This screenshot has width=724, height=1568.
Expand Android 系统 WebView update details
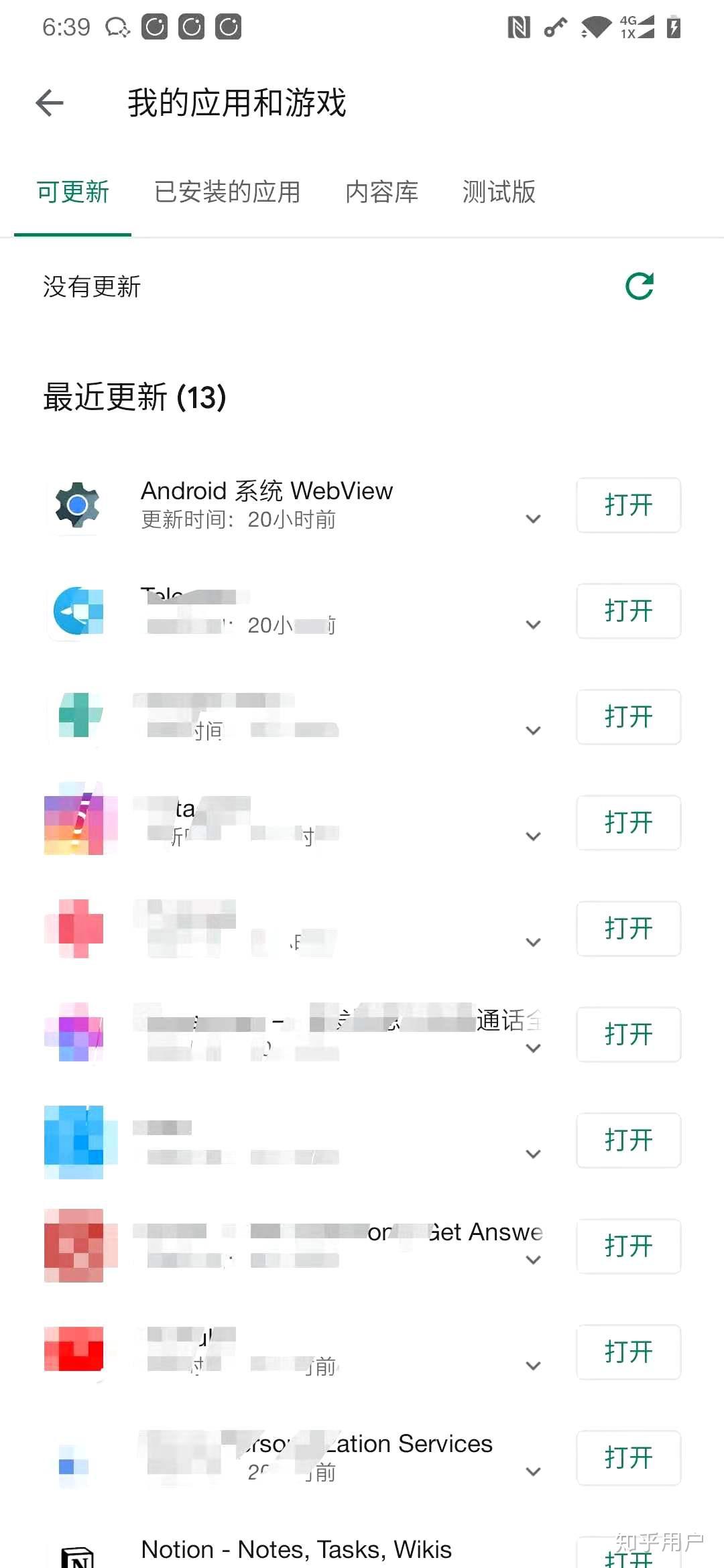533,519
